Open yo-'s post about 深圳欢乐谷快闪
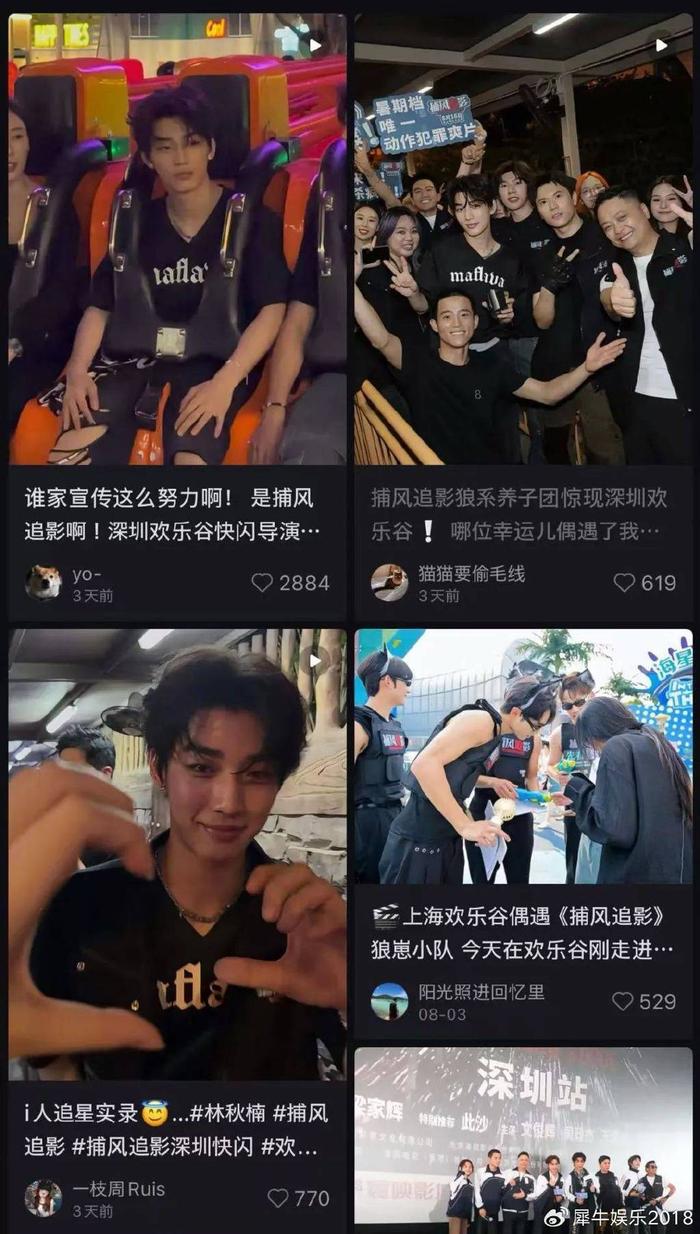Image resolution: width=700 pixels, height=1234 pixels. pyautogui.click(x=177, y=240)
